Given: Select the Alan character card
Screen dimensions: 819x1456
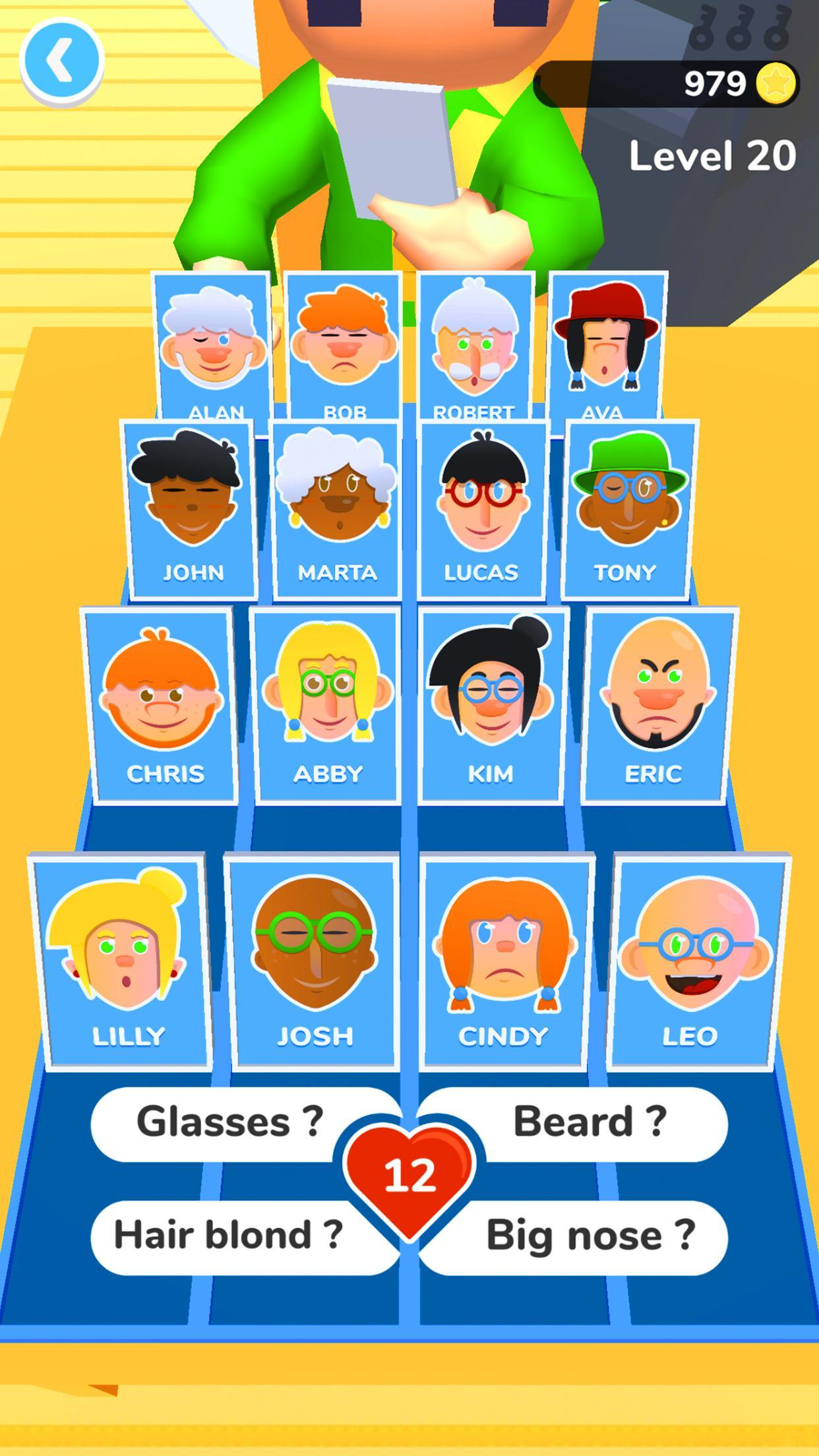Looking at the screenshot, I should (212, 346).
